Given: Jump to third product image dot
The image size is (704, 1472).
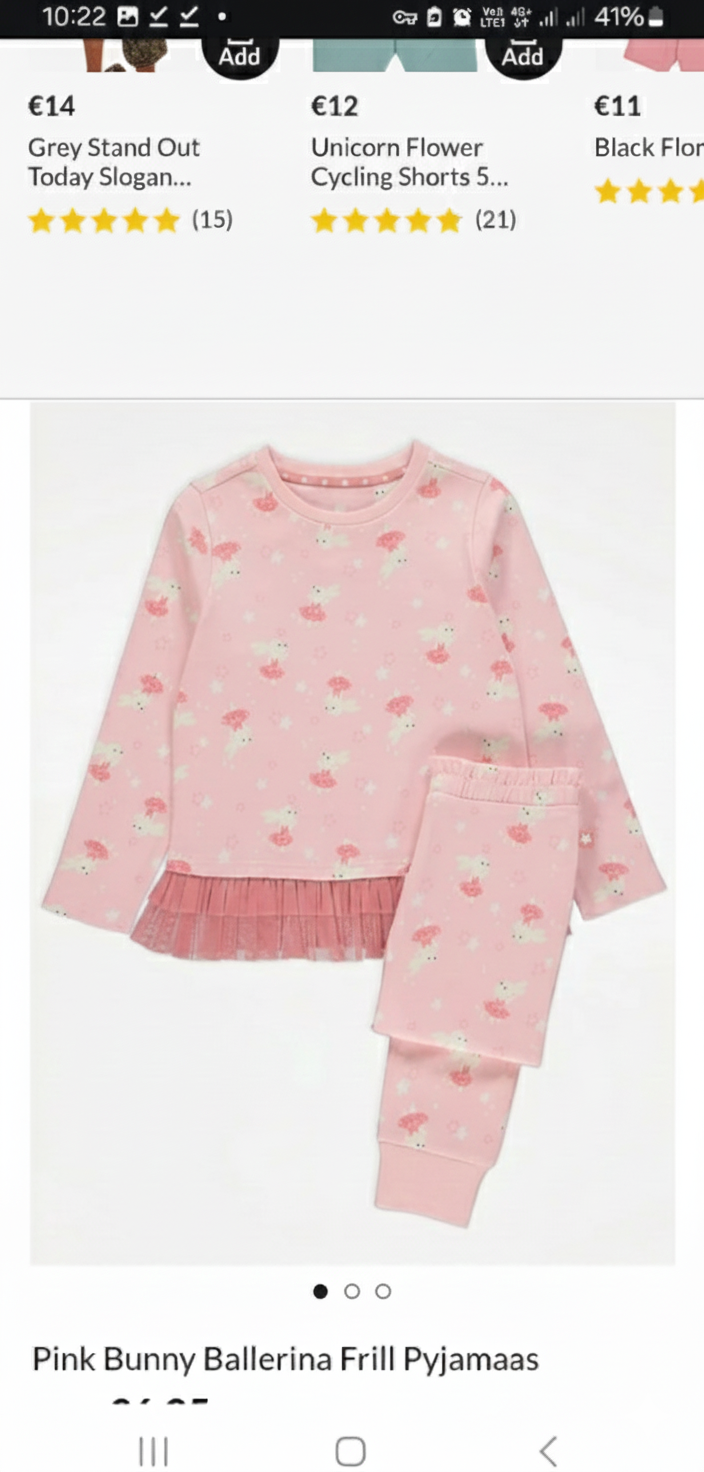Looking at the screenshot, I should [383, 1291].
